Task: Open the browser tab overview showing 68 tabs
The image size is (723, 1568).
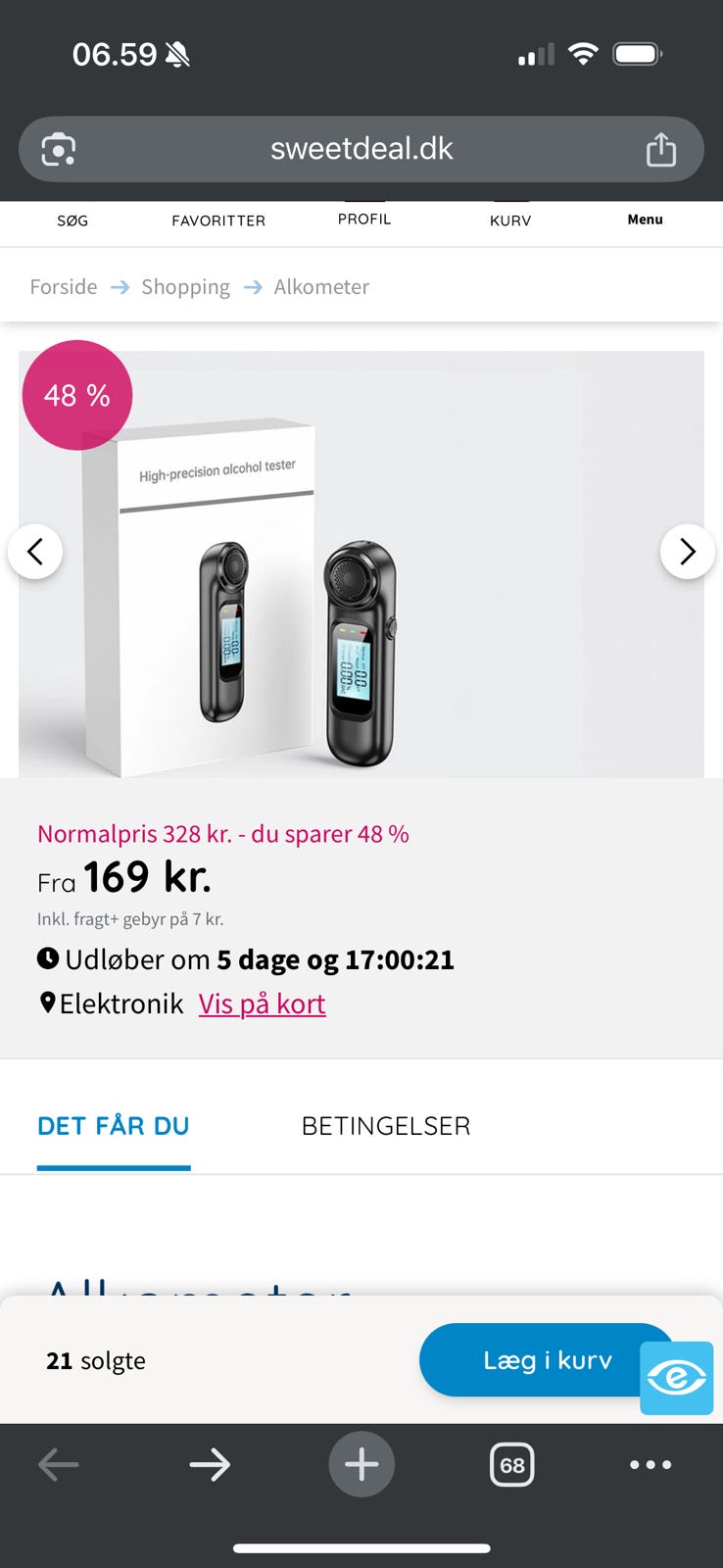Action: click(x=511, y=1464)
